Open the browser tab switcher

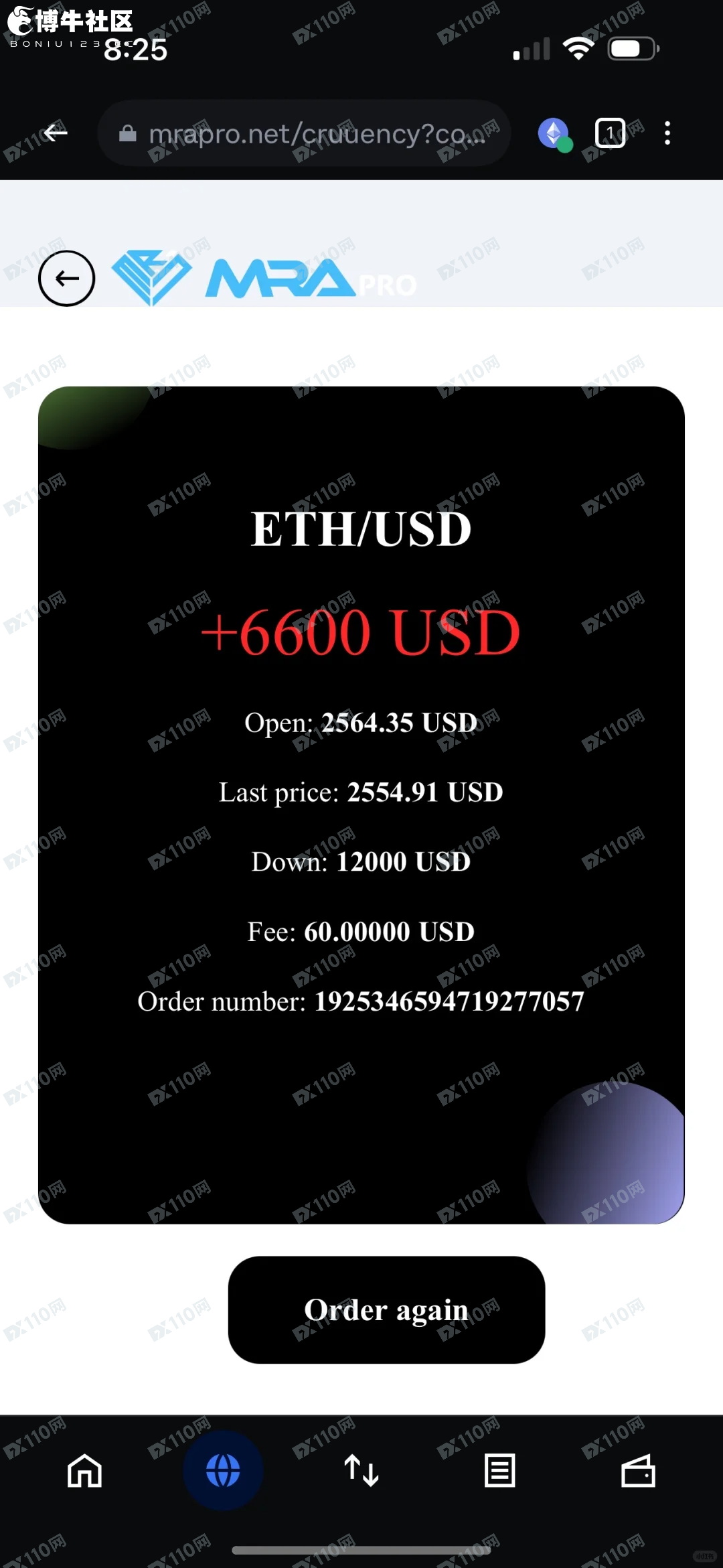coord(610,133)
